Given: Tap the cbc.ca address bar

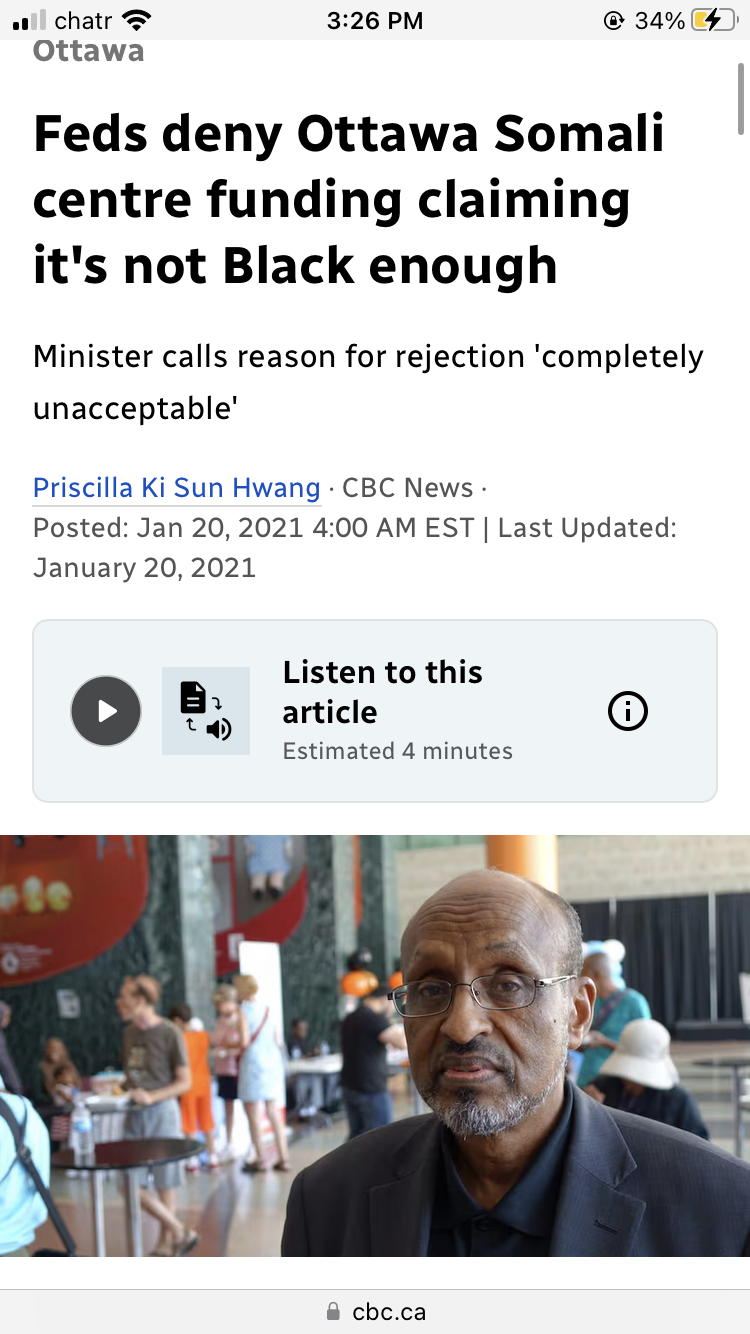Looking at the screenshot, I should tap(375, 1311).
